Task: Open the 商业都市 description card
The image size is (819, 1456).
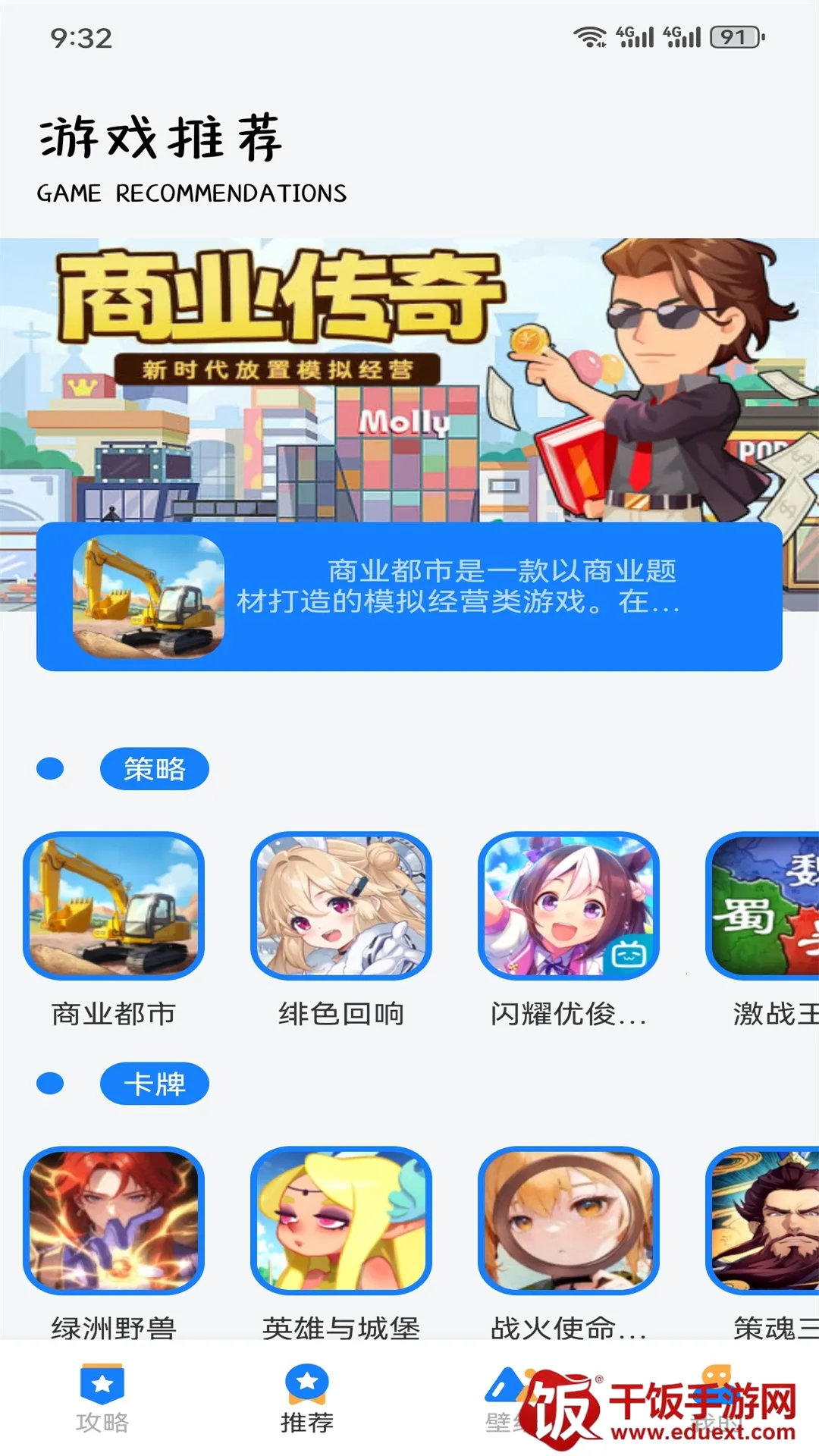Action: (x=409, y=596)
